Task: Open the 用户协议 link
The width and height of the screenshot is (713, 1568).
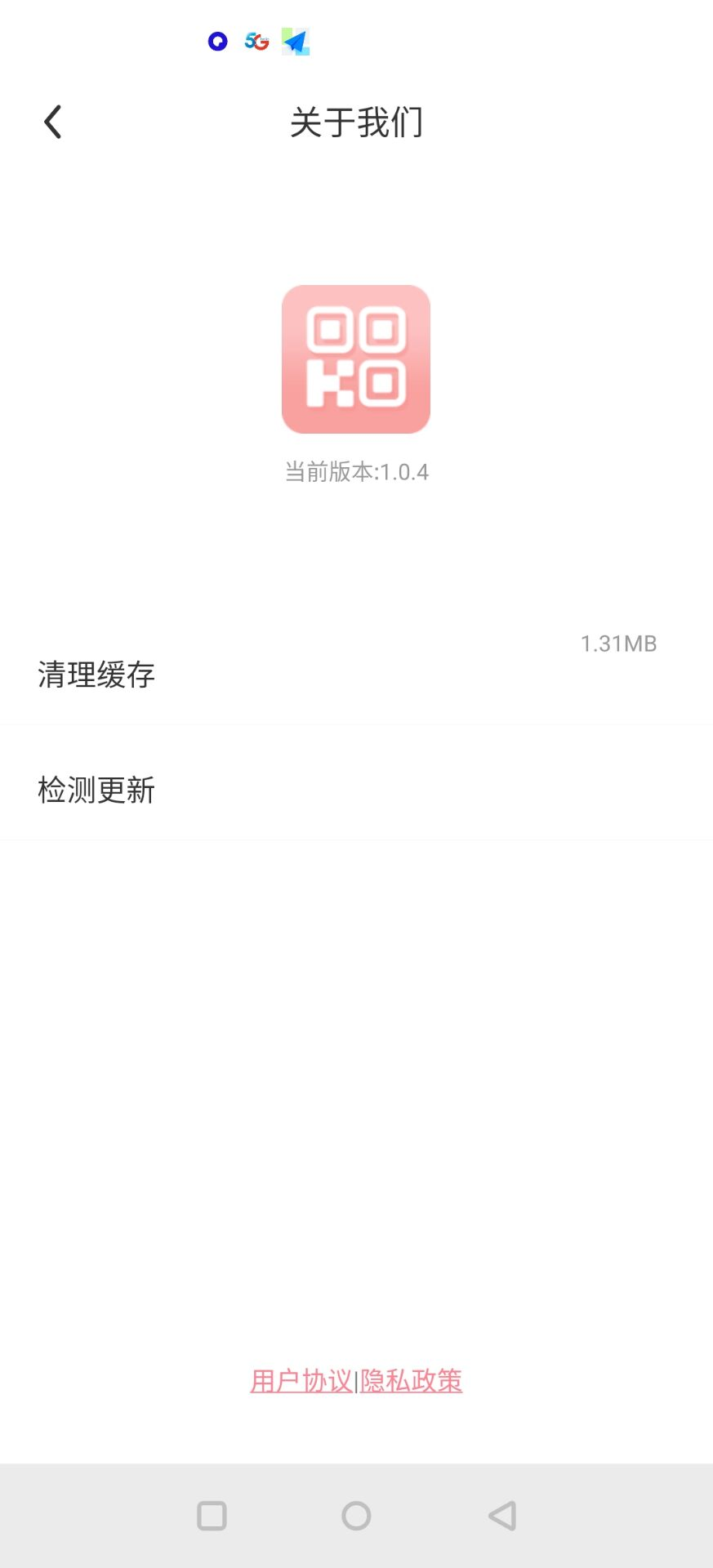Action: (301, 1381)
